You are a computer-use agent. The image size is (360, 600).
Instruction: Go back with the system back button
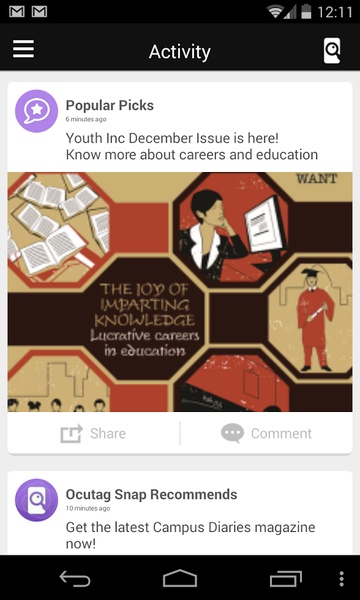coord(75,579)
